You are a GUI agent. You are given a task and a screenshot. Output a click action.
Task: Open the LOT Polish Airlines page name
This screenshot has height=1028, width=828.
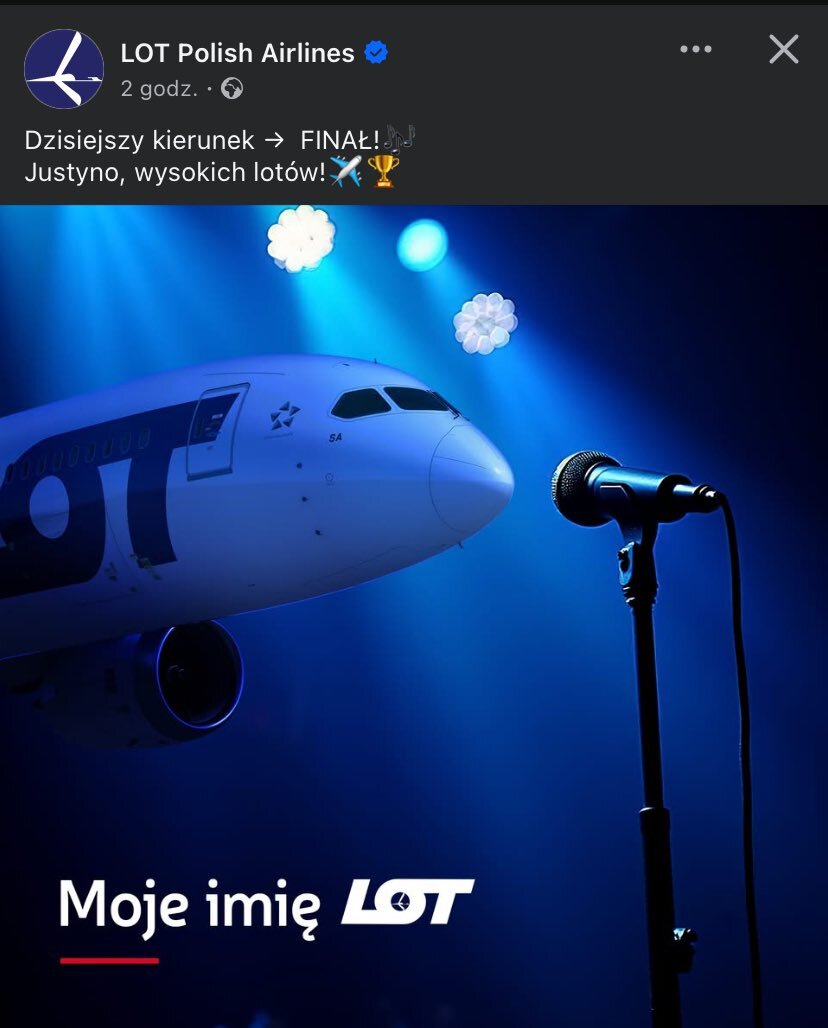coord(237,53)
